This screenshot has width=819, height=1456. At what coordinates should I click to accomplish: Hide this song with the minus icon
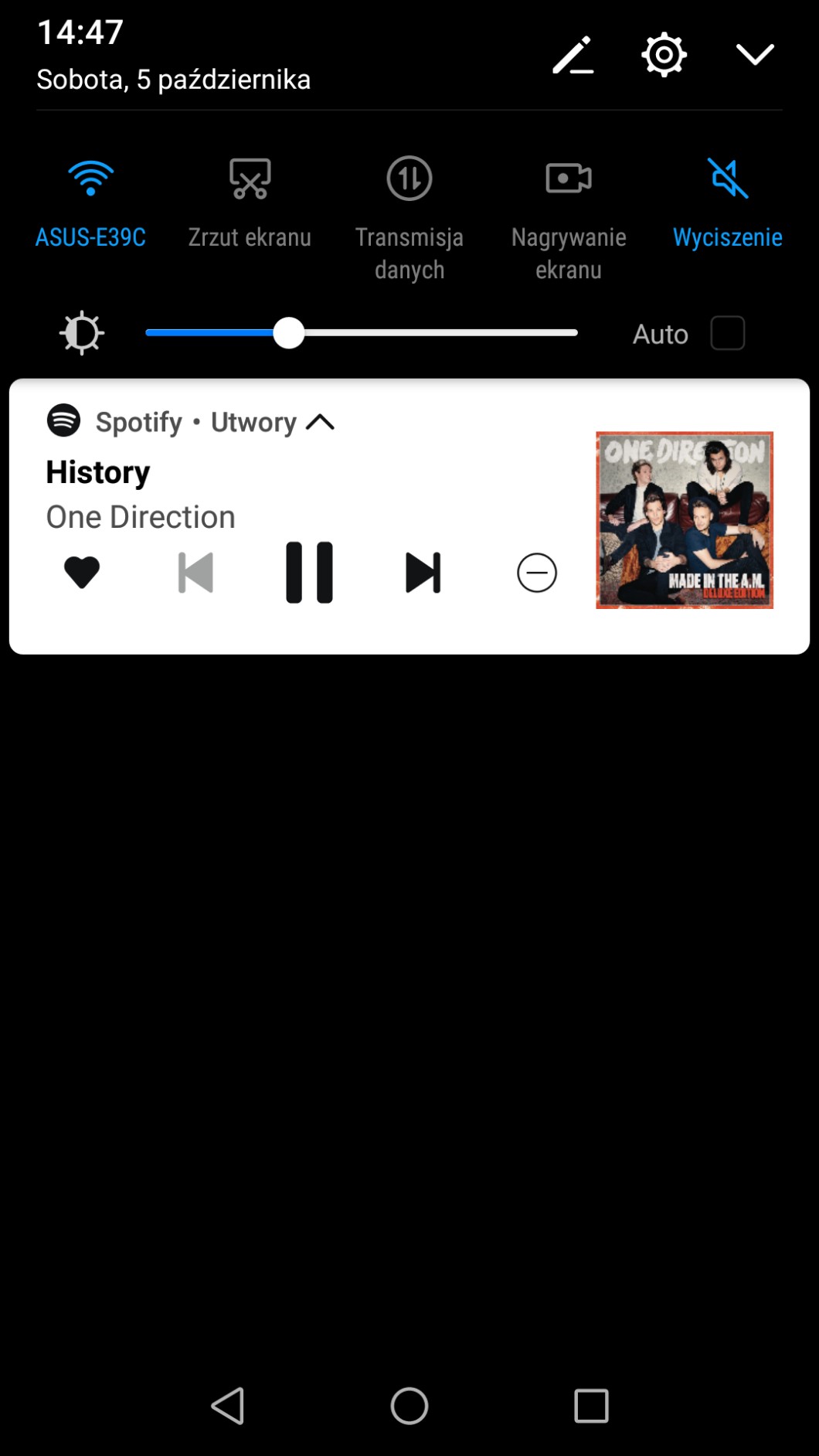pyautogui.click(x=536, y=573)
